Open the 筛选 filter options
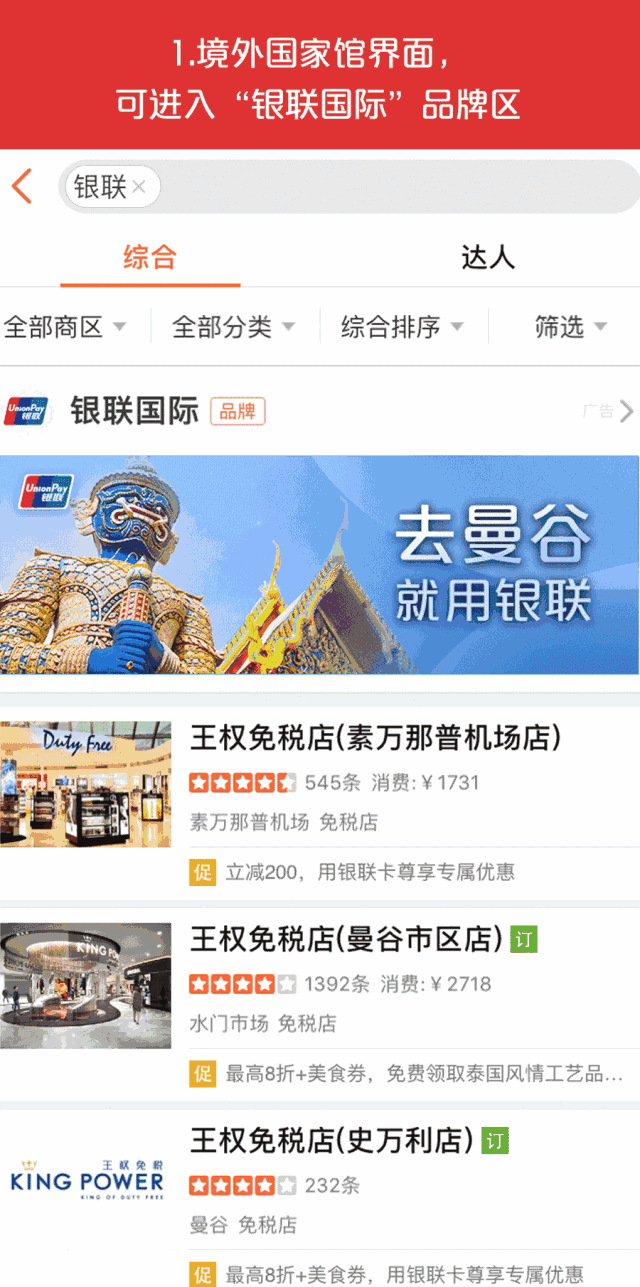 coord(571,327)
